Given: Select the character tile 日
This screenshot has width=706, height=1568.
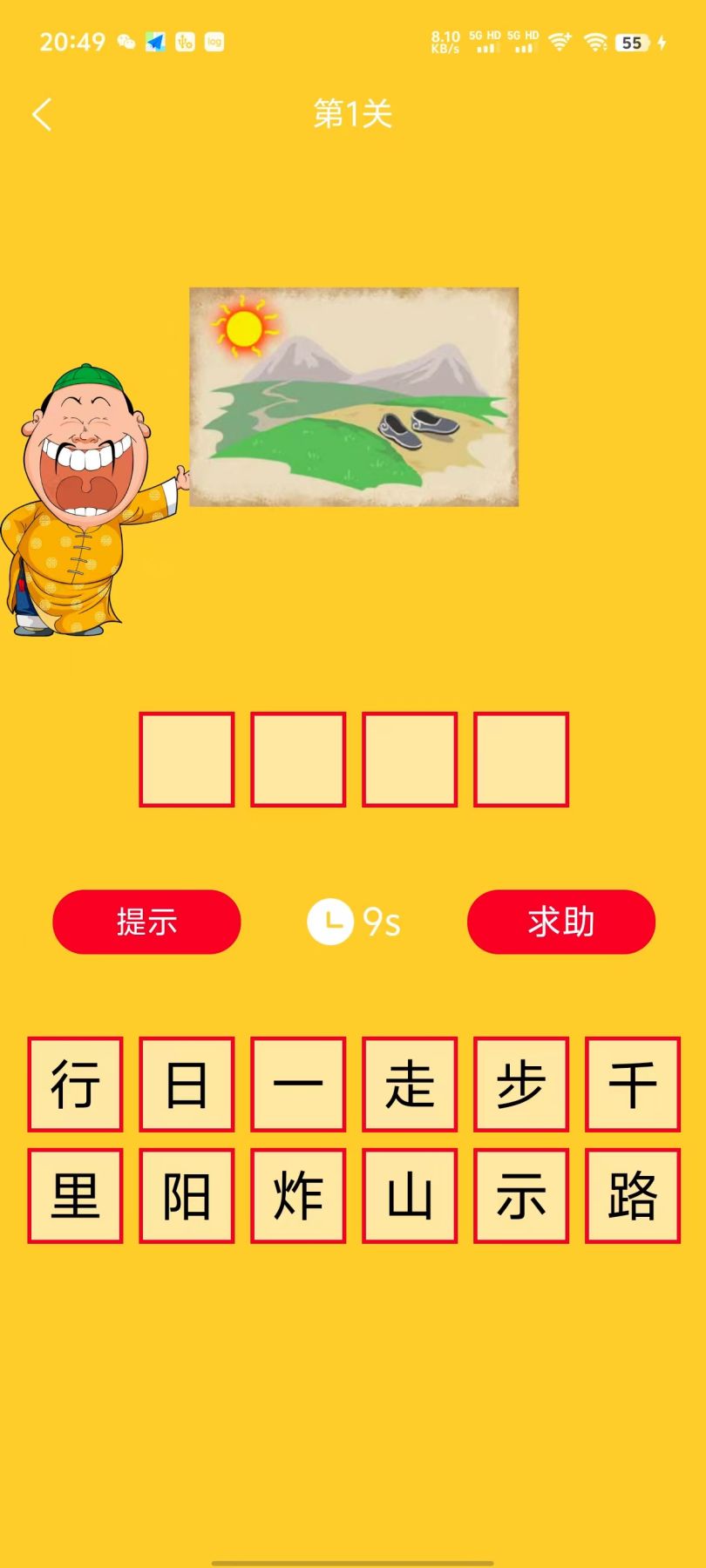Looking at the screenshot, I should click(187, 1085).
